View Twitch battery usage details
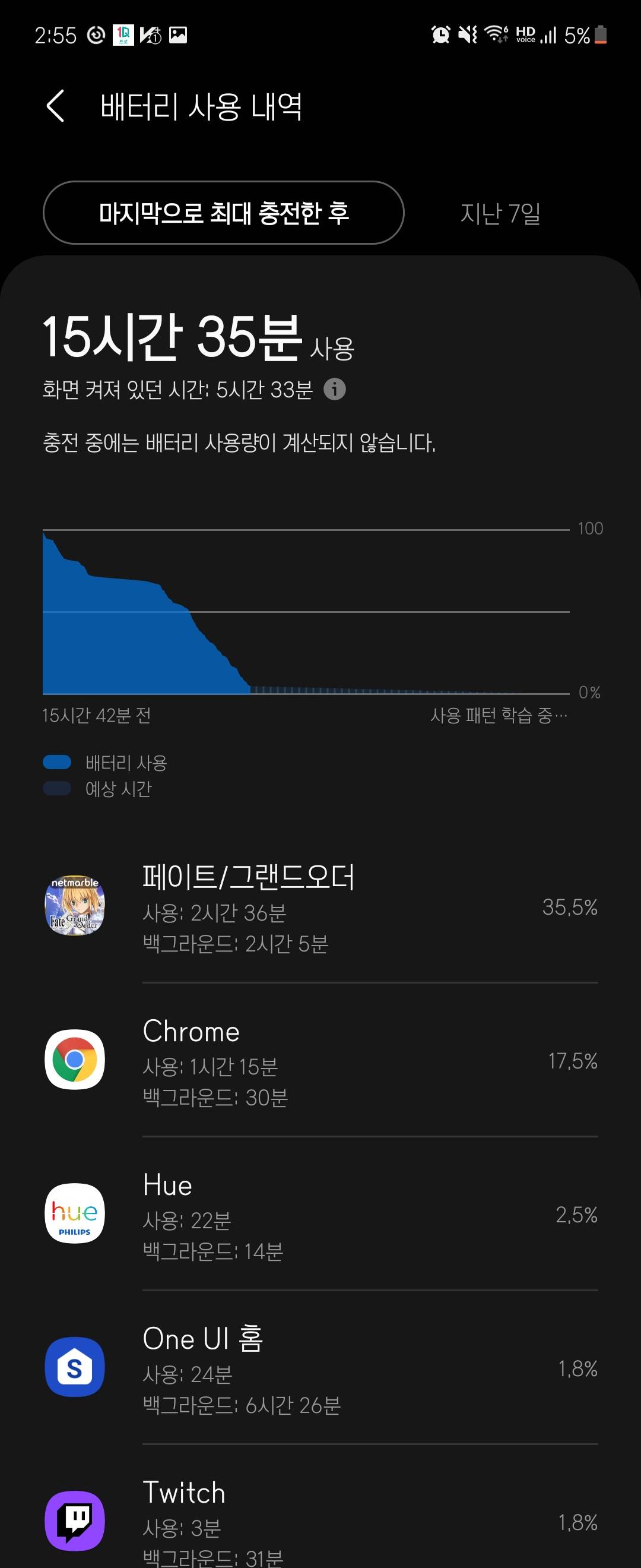 pyautogui.click(x=320, y=1520)
